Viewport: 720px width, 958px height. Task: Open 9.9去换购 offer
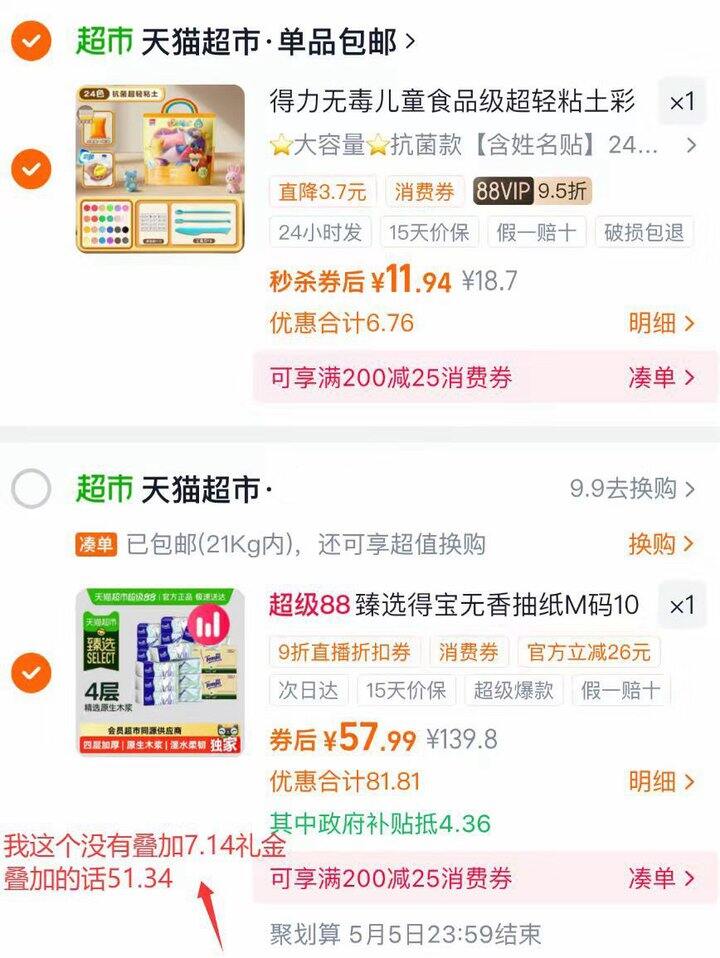[x=633, y=489]
